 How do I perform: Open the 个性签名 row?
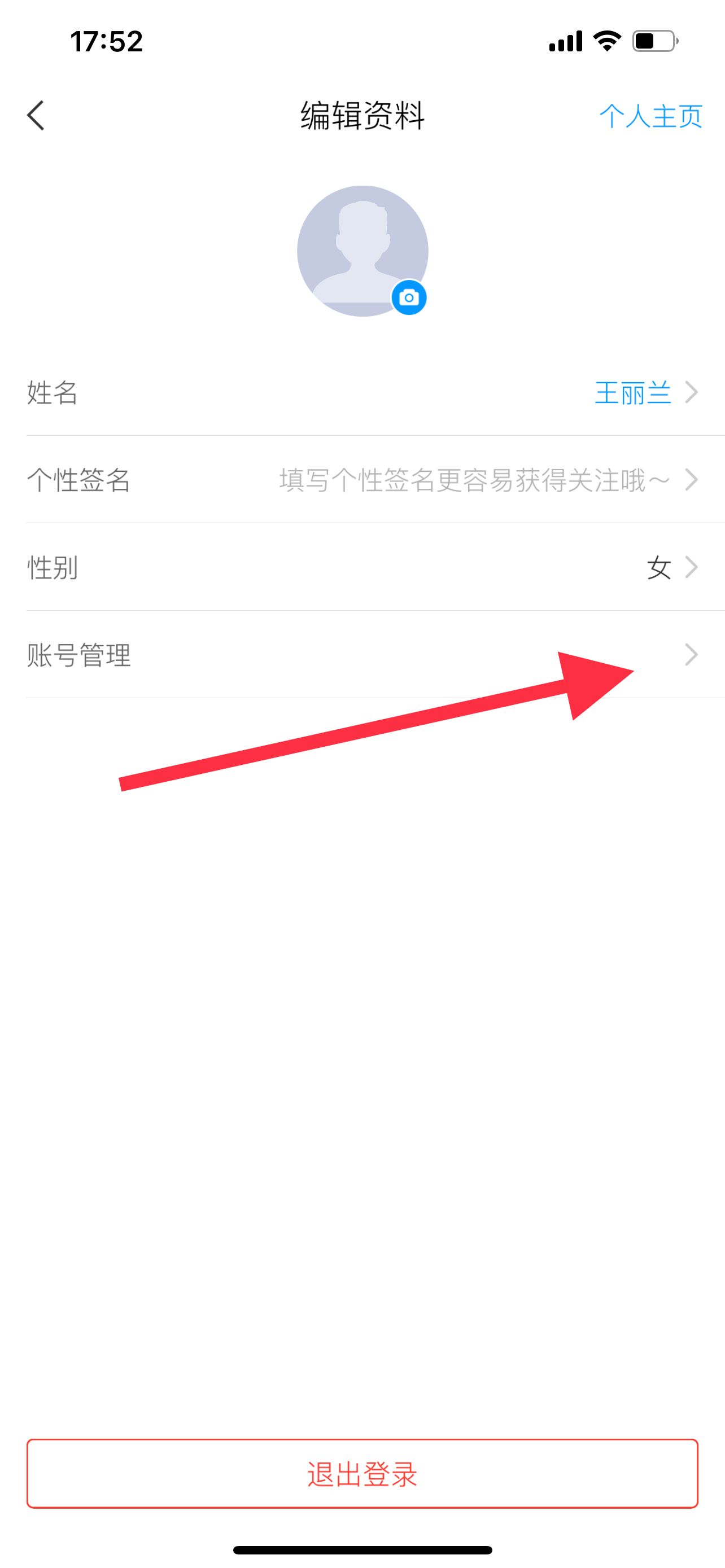coord(362,480)
